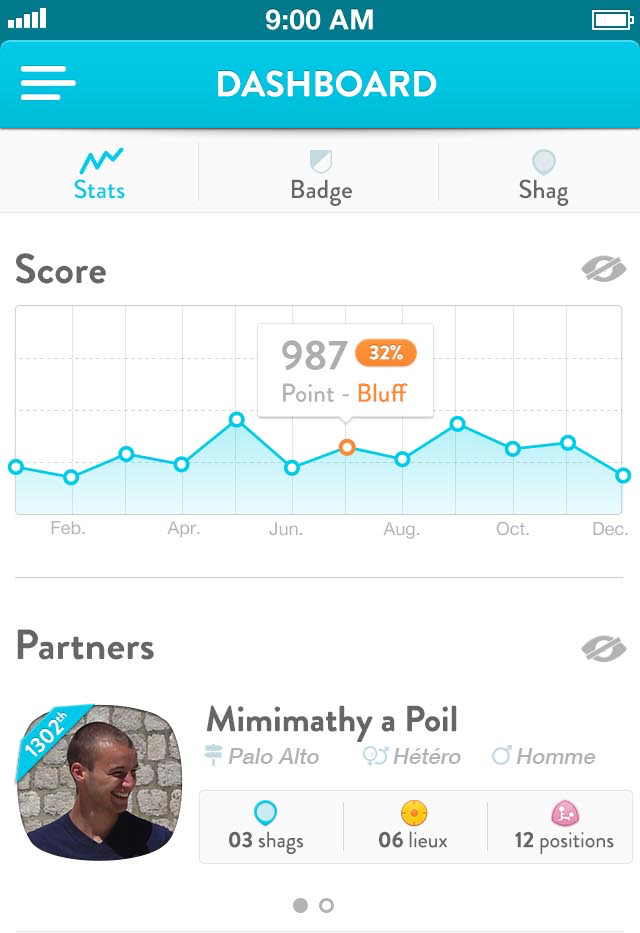Open the hamburger menu
Screen dimensions: 640x933
tap(48, 84)
